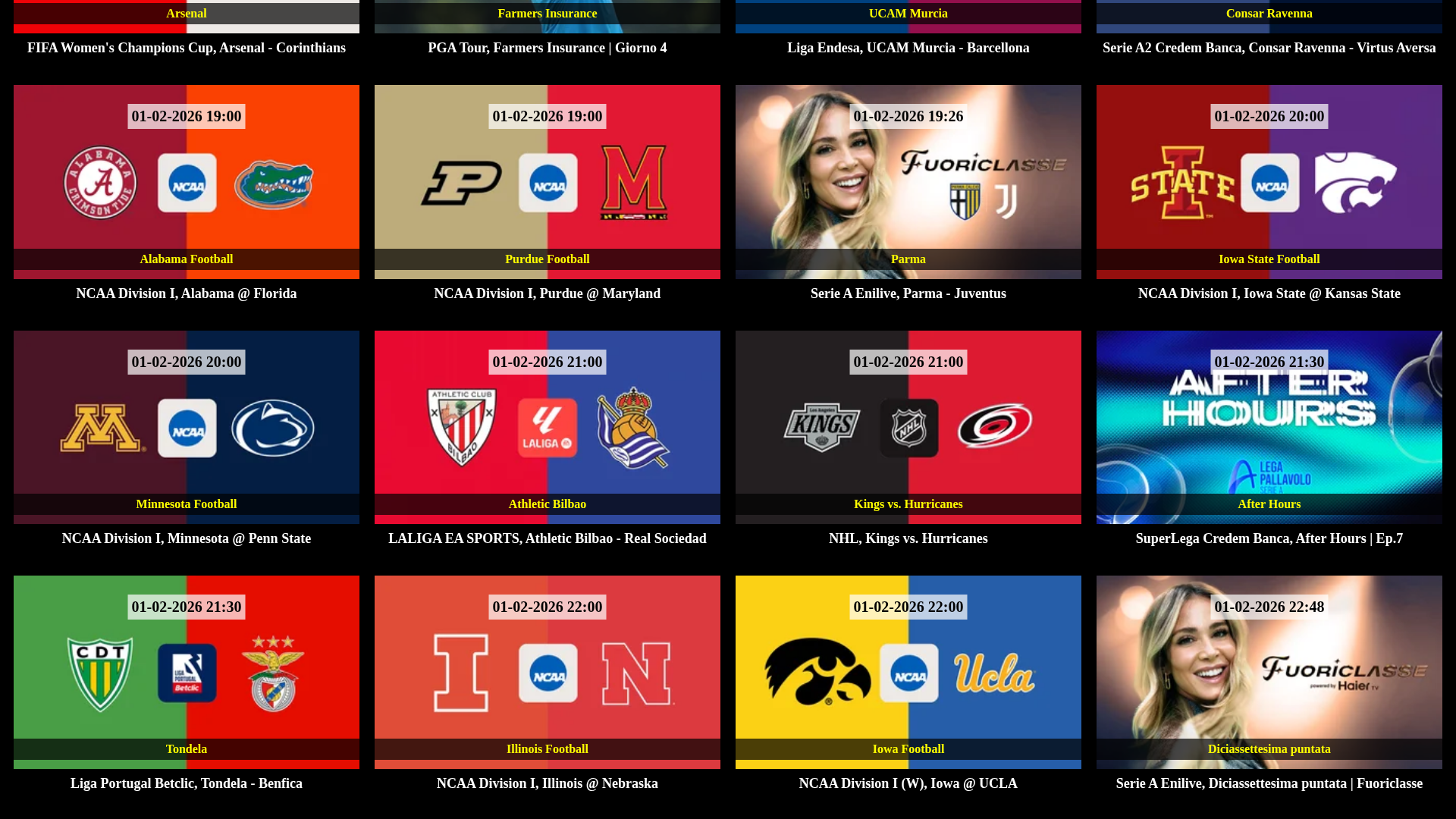Select the Illinois @ Nebraska NCAA game
The image size is (1456, 819).
(x=547, y=672)
